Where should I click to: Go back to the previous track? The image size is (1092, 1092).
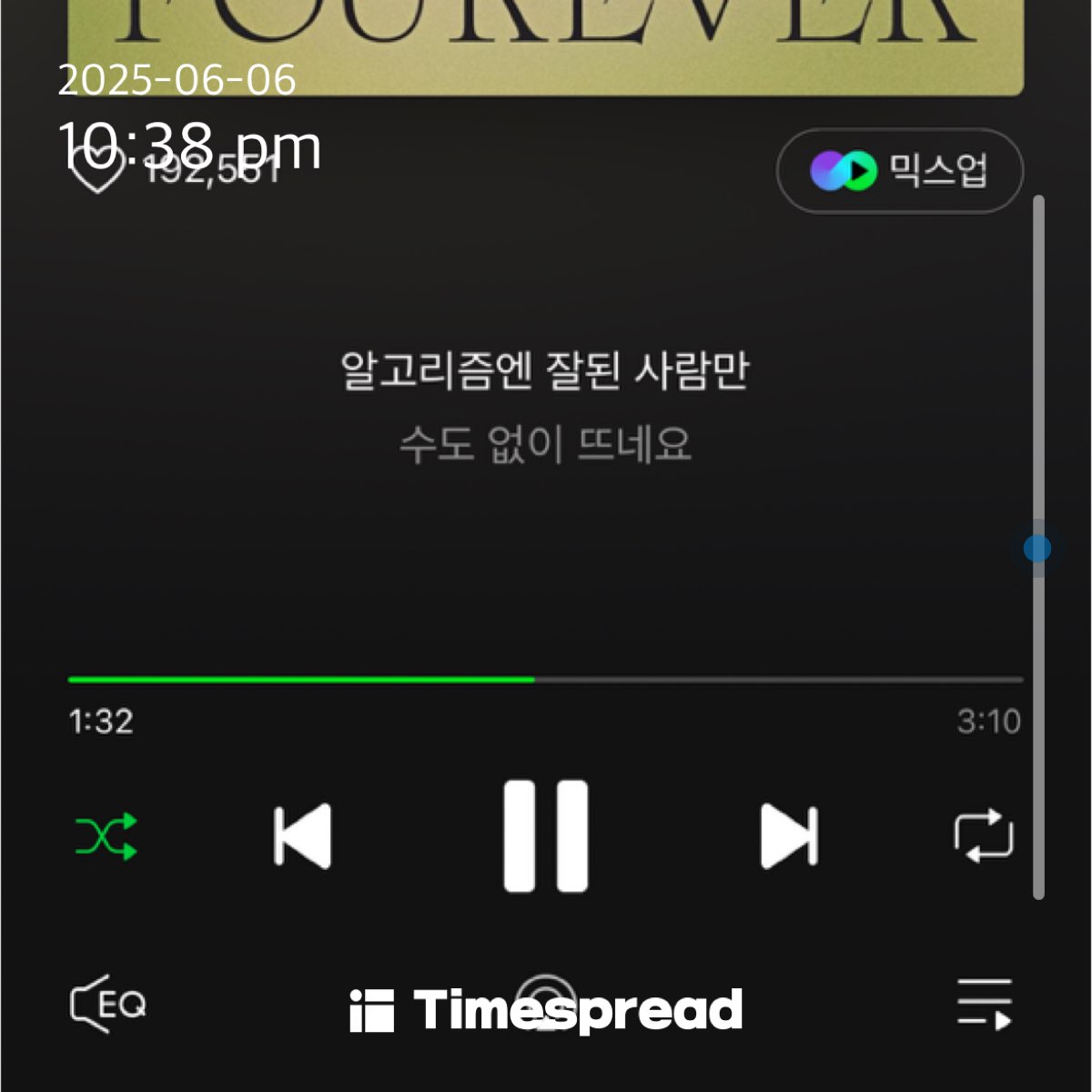(302, 835)
